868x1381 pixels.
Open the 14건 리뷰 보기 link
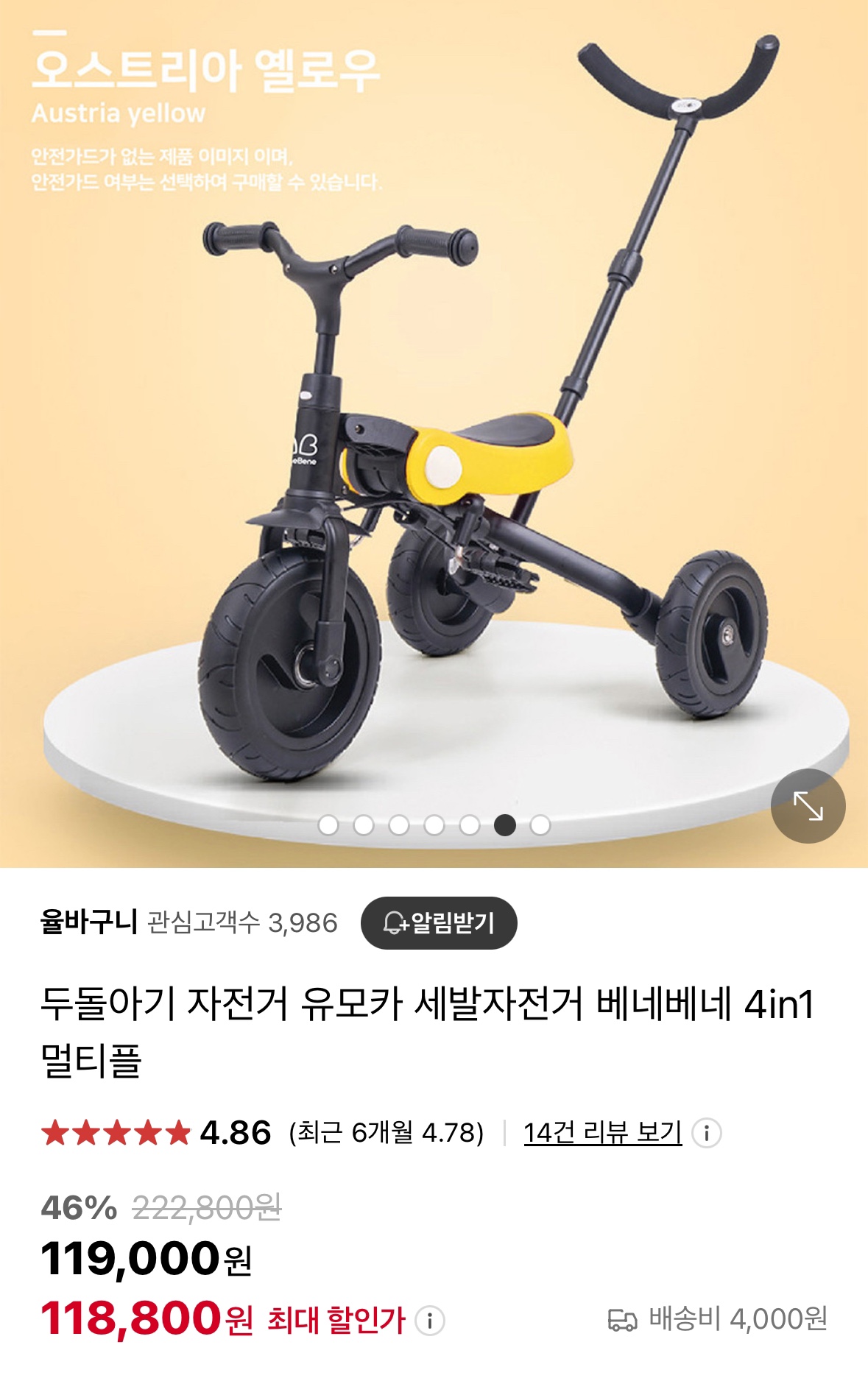602,1132
